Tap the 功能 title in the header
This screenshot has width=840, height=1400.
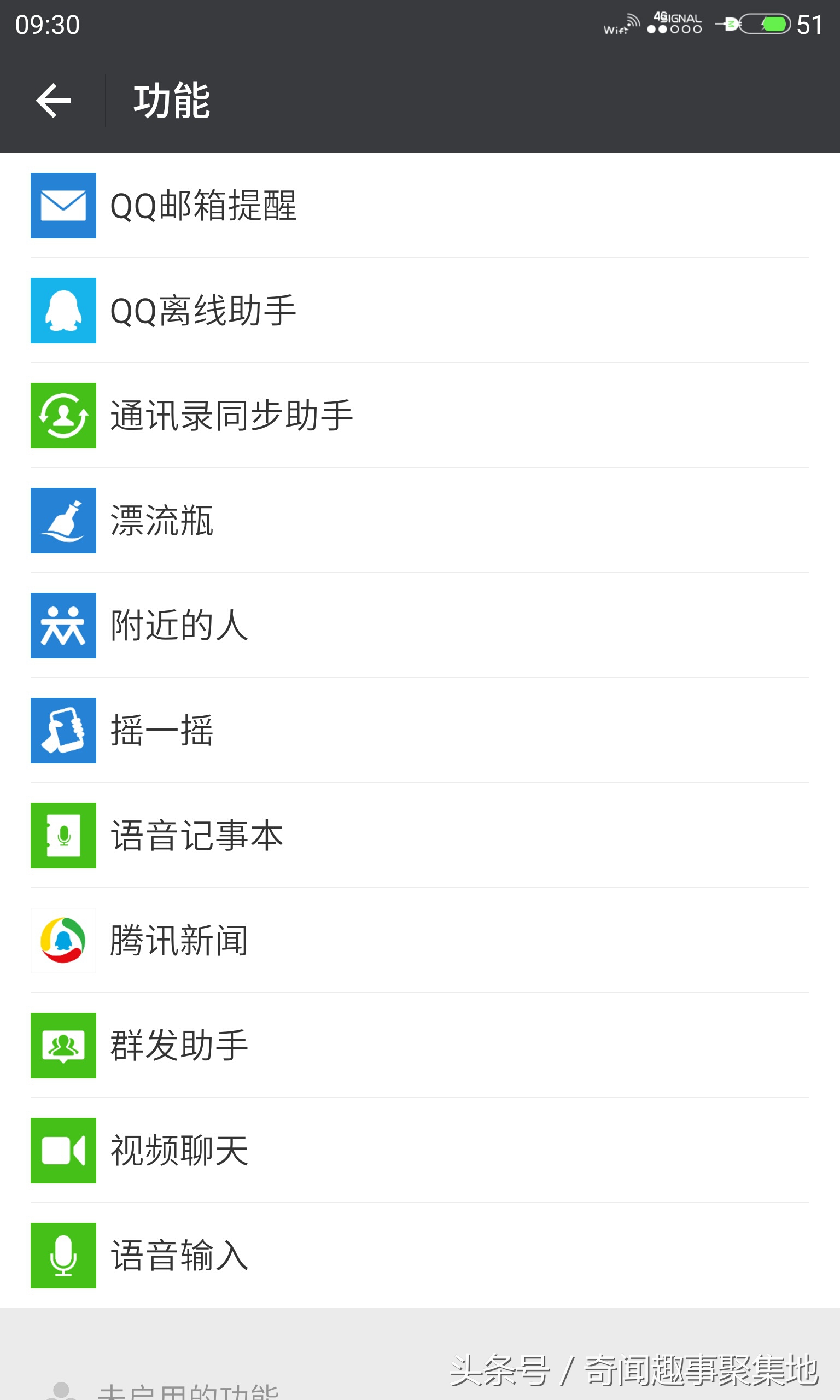coord(172,102)
